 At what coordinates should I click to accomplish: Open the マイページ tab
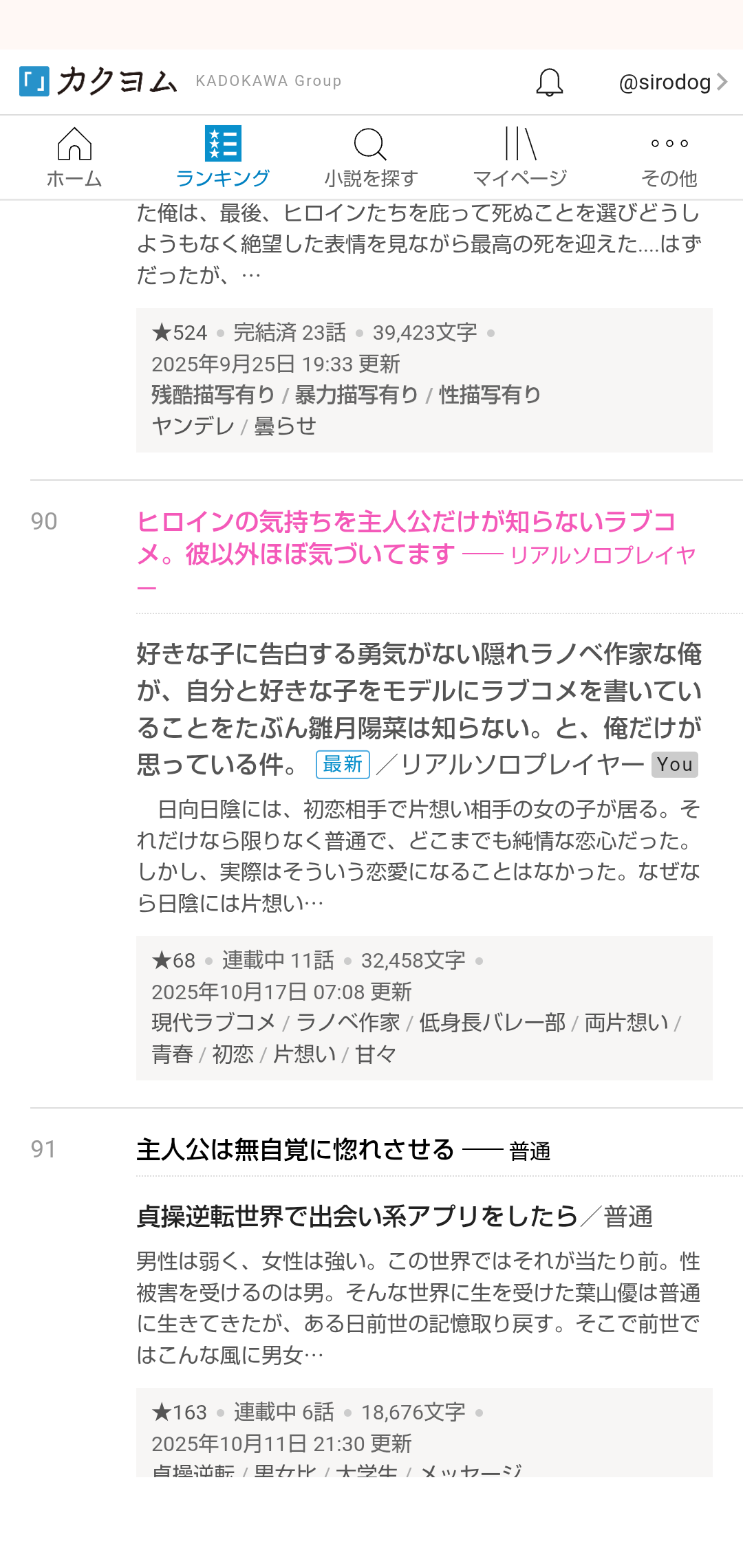[x=519, y=158]
